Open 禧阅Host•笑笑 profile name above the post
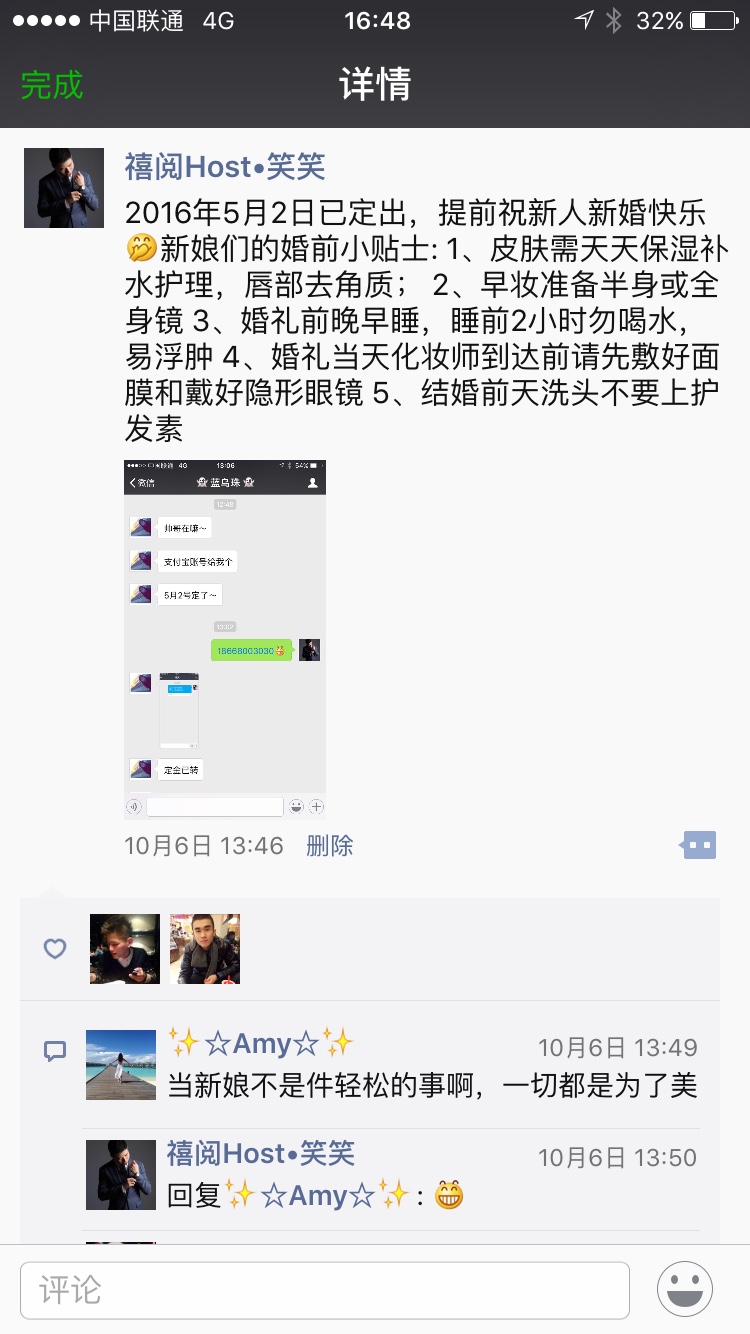 [225, 167]
